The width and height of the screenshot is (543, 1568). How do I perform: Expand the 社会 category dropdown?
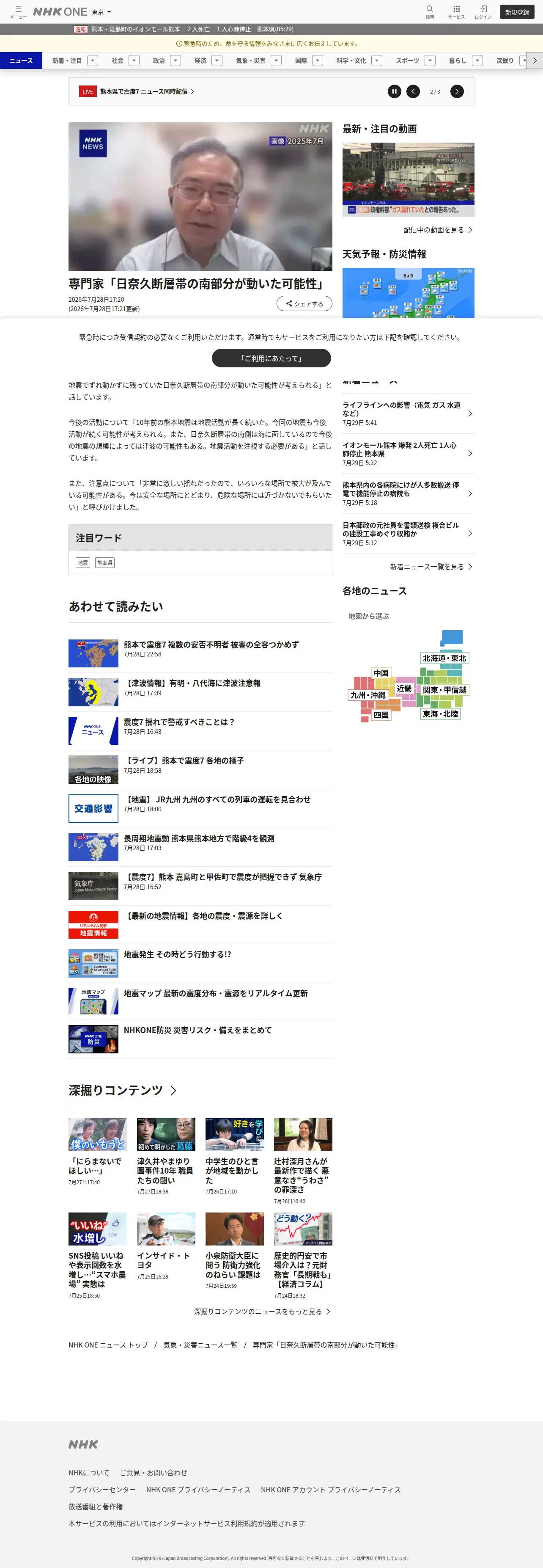(x=134, y=60)
